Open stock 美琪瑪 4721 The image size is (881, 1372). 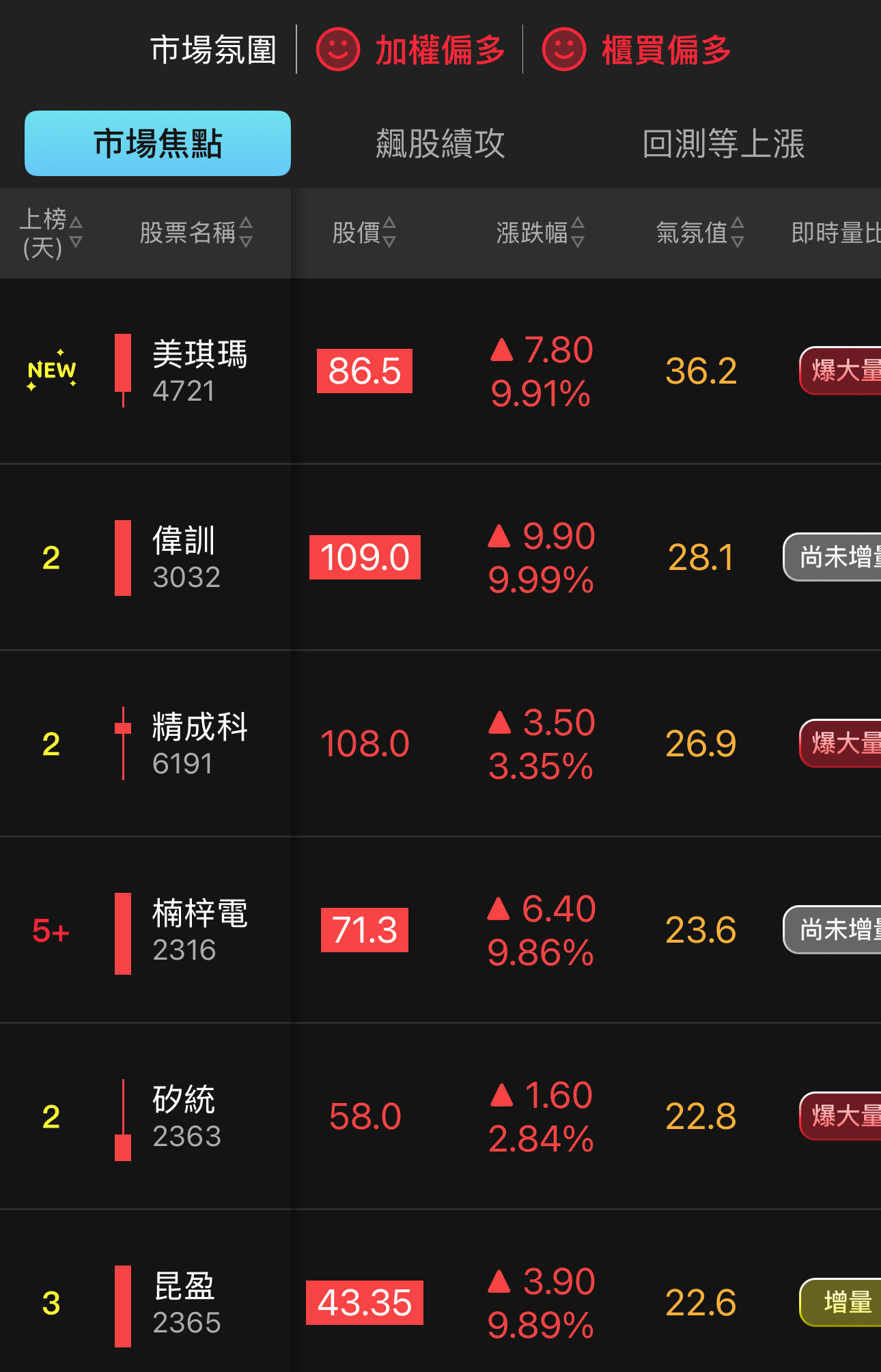(x=199, y=371)
